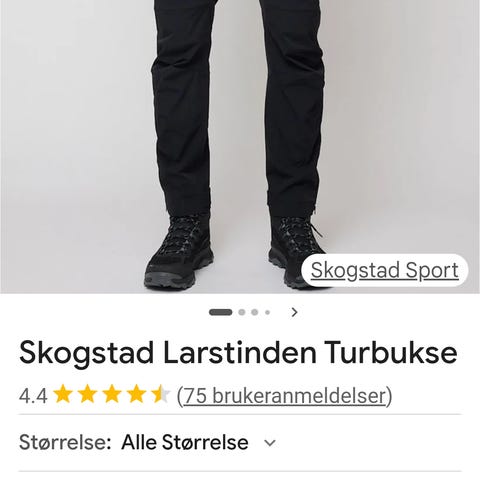Open the 75 brukeranmeldelser reviews link

click(284, 396)
